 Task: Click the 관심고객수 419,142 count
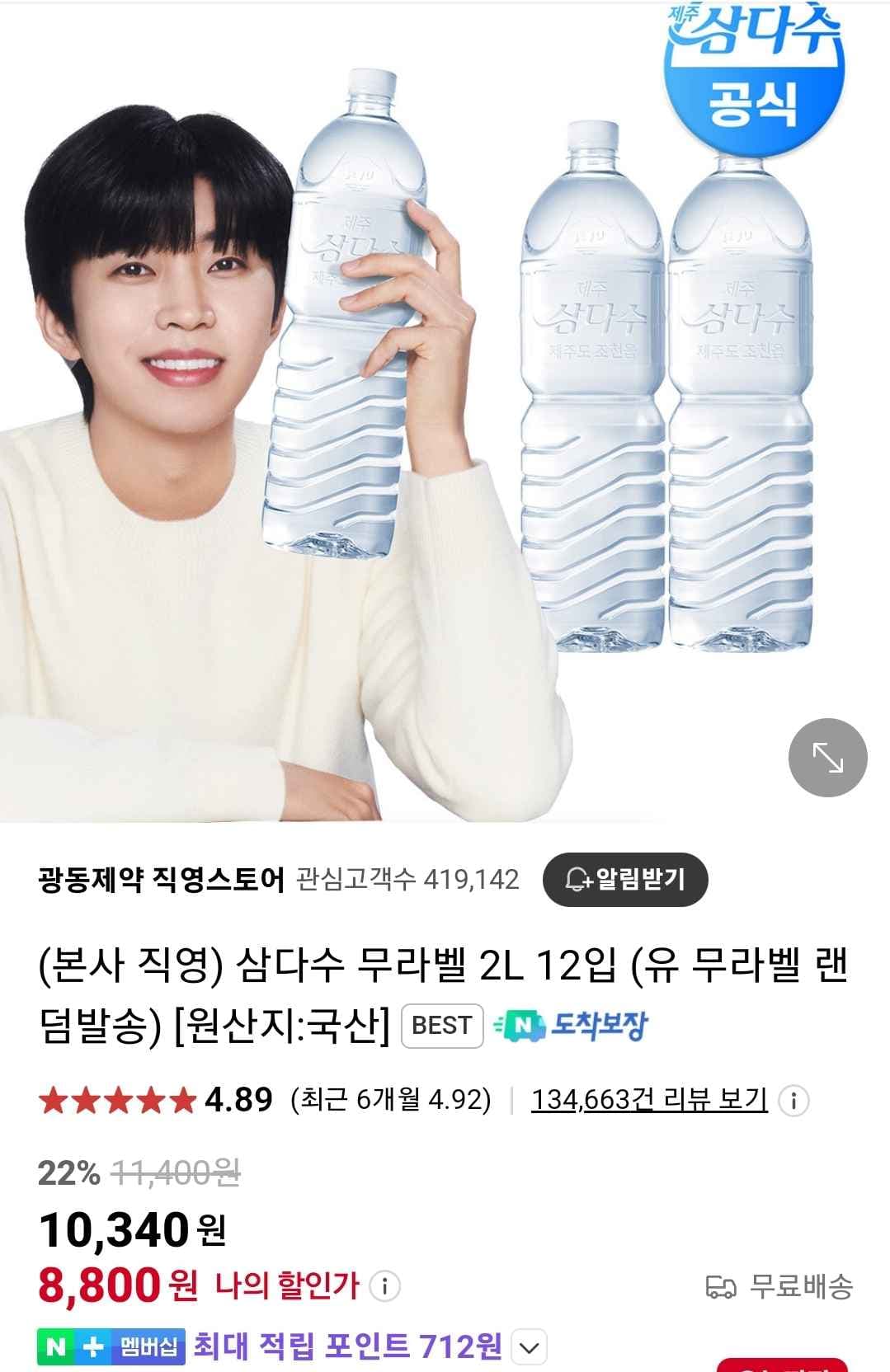(407, 879)
